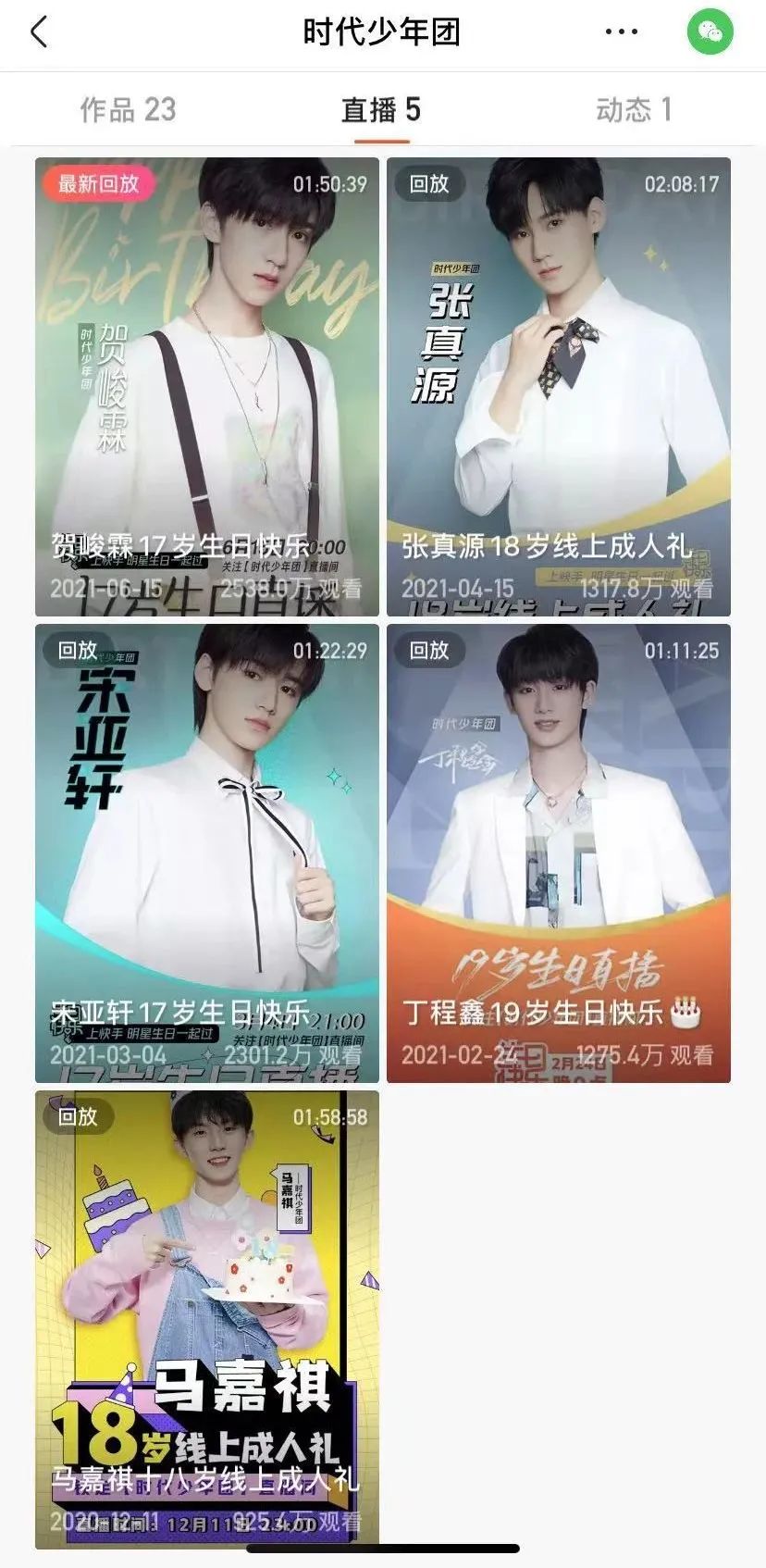Viewport: 766px width, 1568px height.
Task: Open the 马嘉祺十八岁线上成人礼 replay
Action: [x=207, y=1320]
